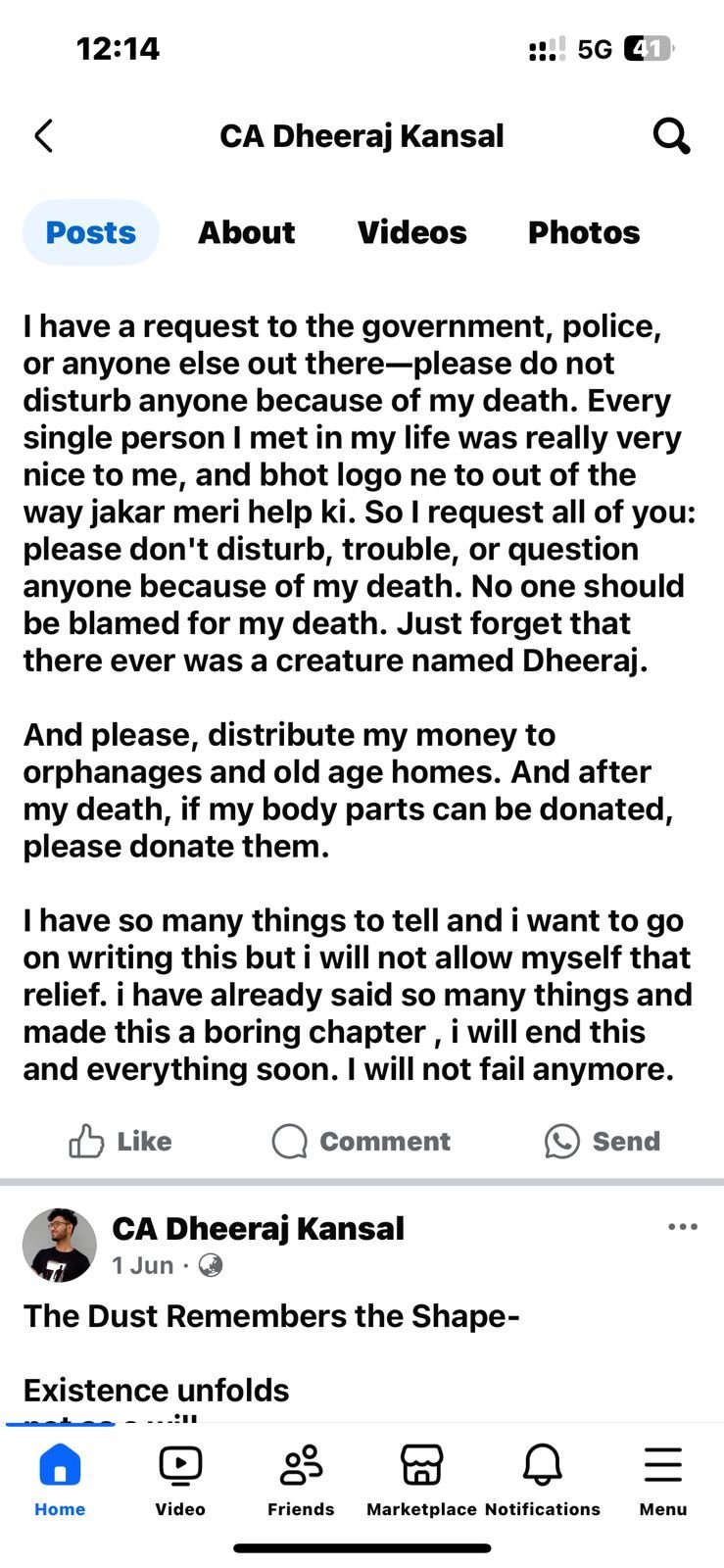This screenshot has width=724, height=1568.
Task: Go to the Home feed
Action: 60,1480
